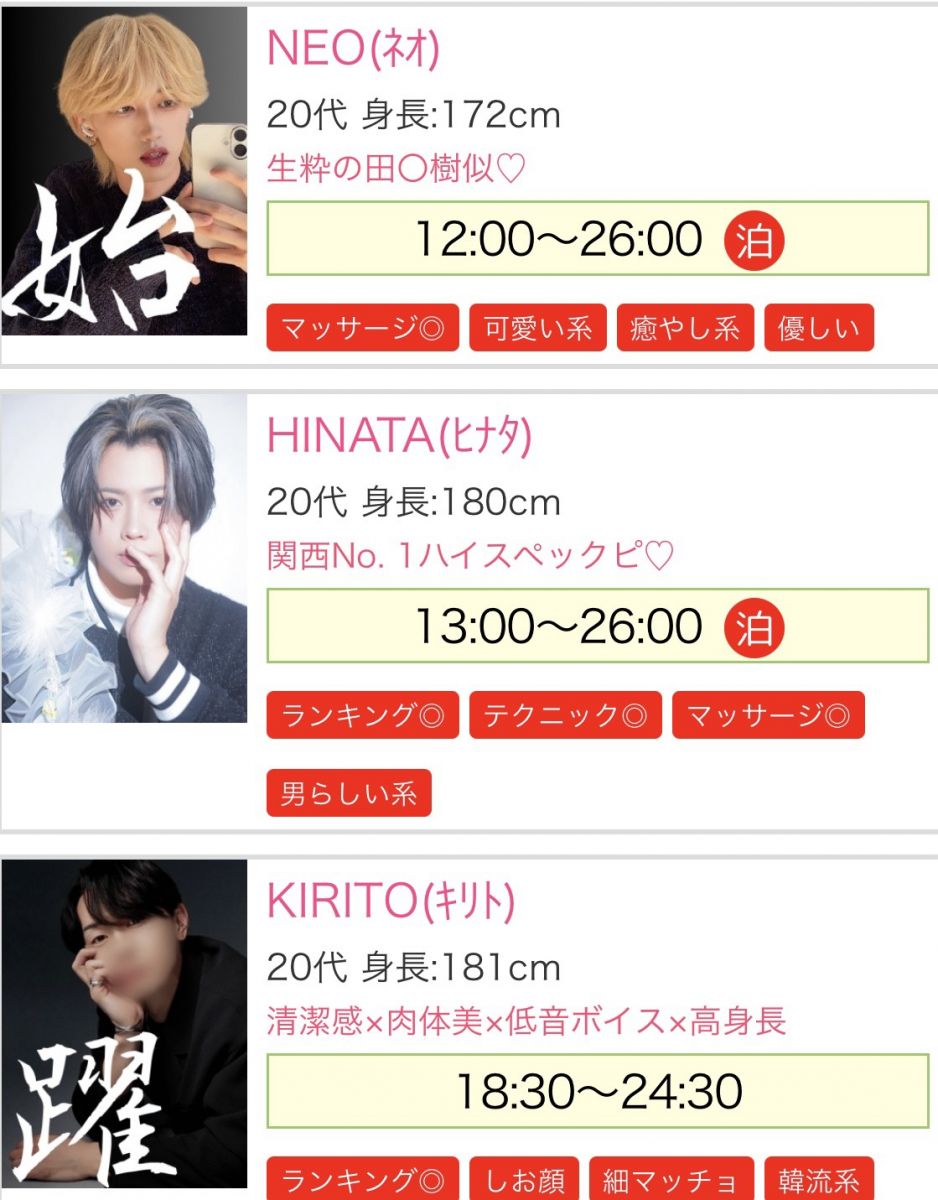Tap the しお顔 tag chip
The image size is (938, 1200).
click(x=524, y=1180)
